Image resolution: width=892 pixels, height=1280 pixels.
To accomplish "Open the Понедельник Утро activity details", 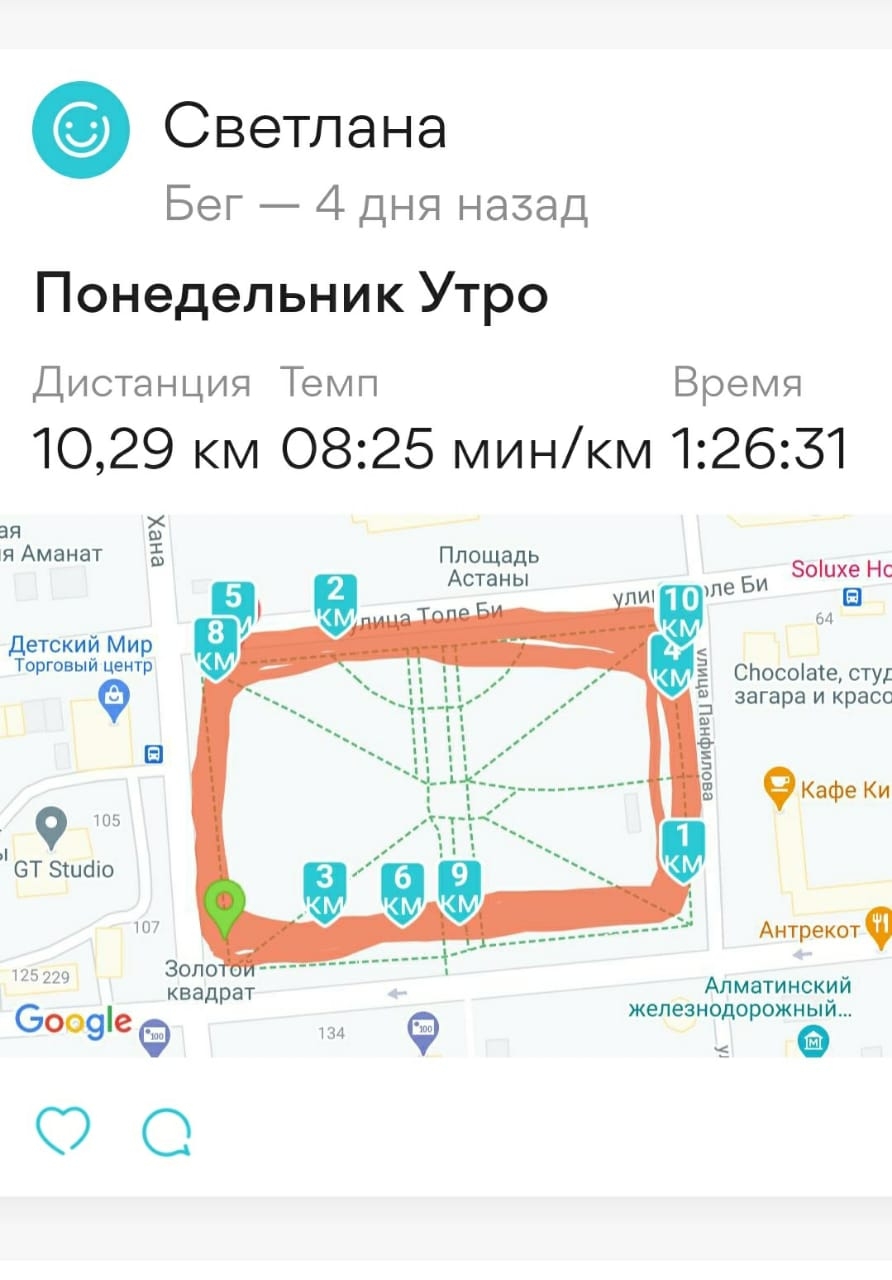I will [291, 295].
